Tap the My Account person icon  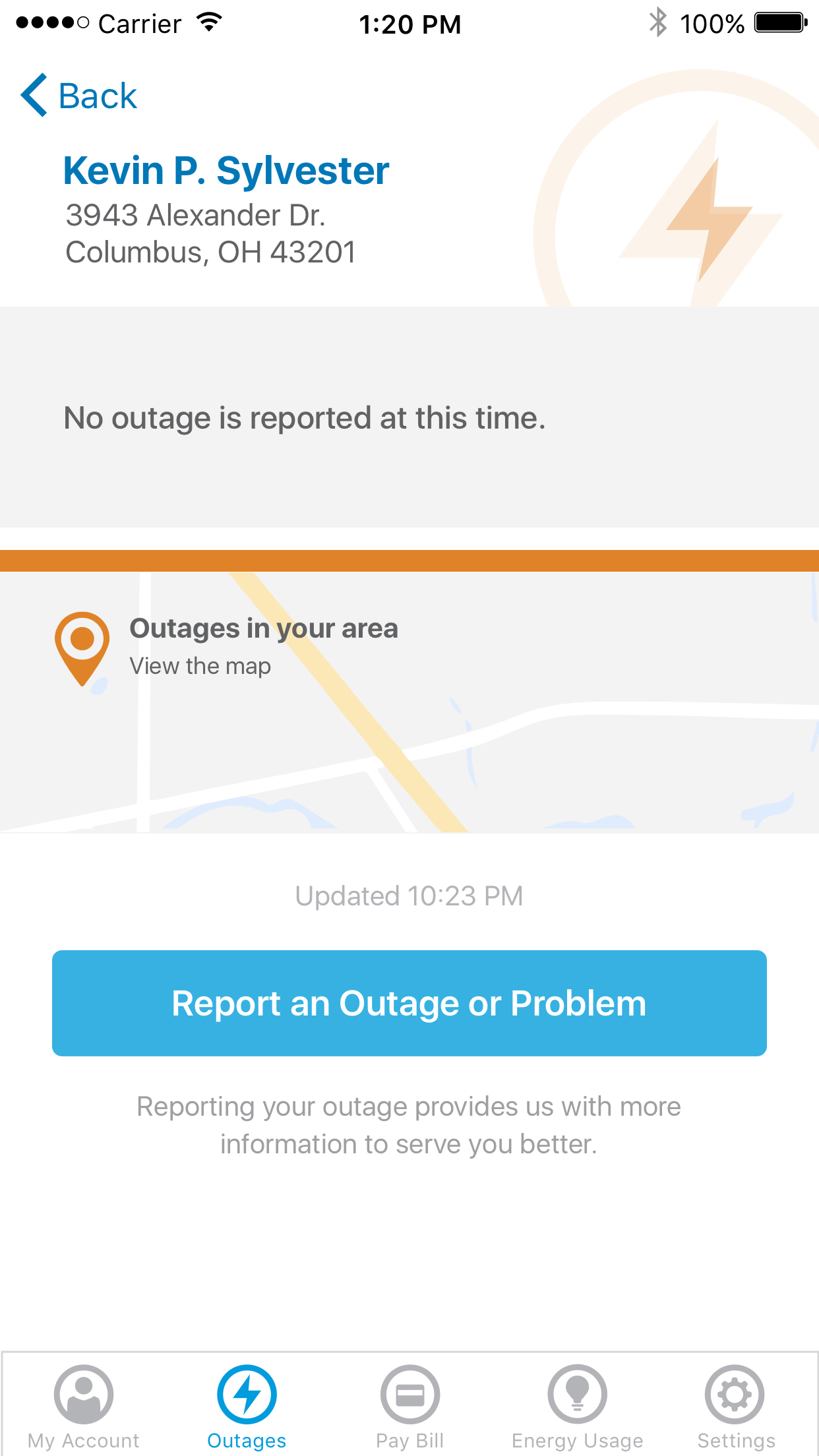coord(84,1393)
